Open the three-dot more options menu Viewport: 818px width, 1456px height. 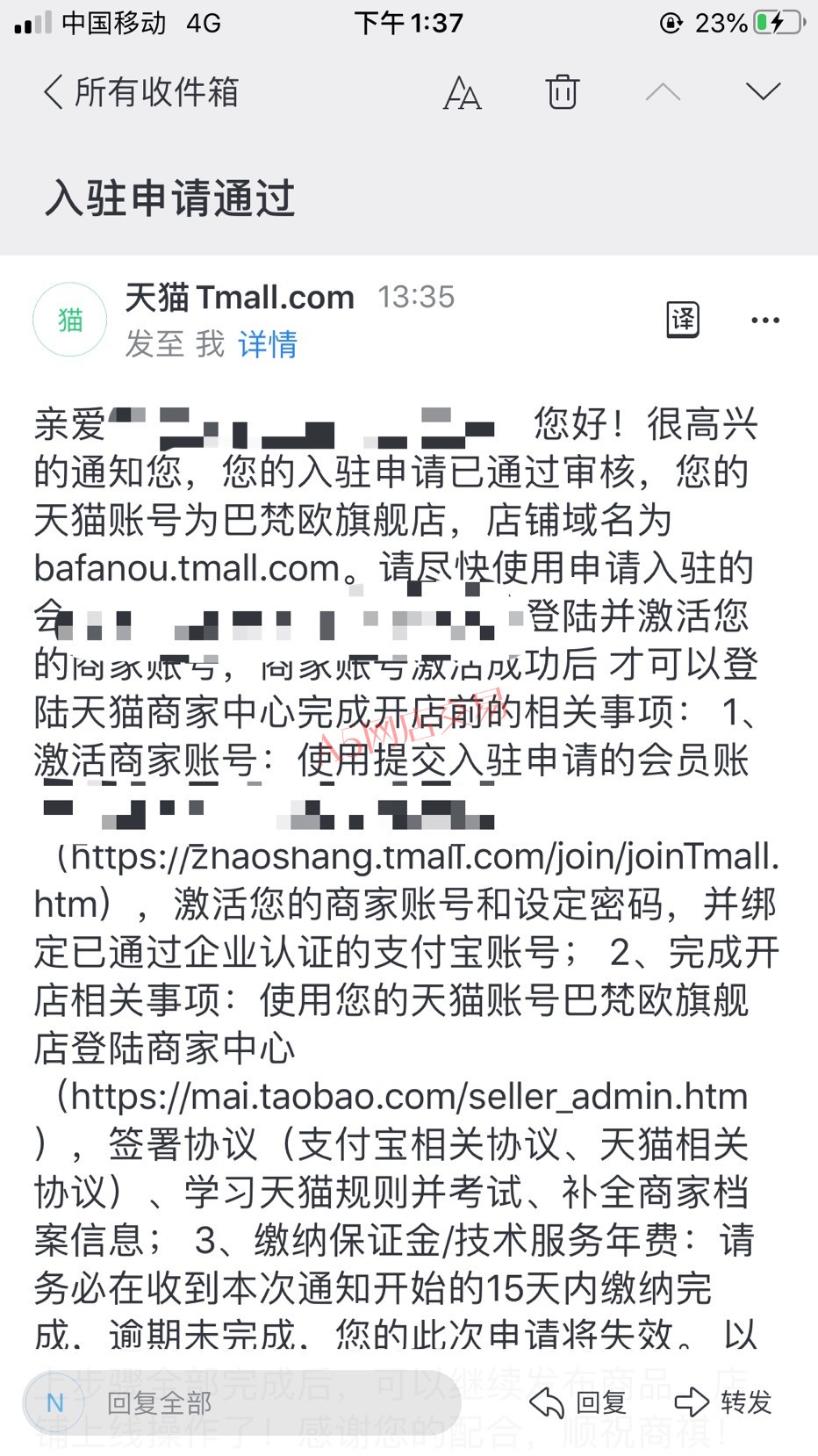765,321
